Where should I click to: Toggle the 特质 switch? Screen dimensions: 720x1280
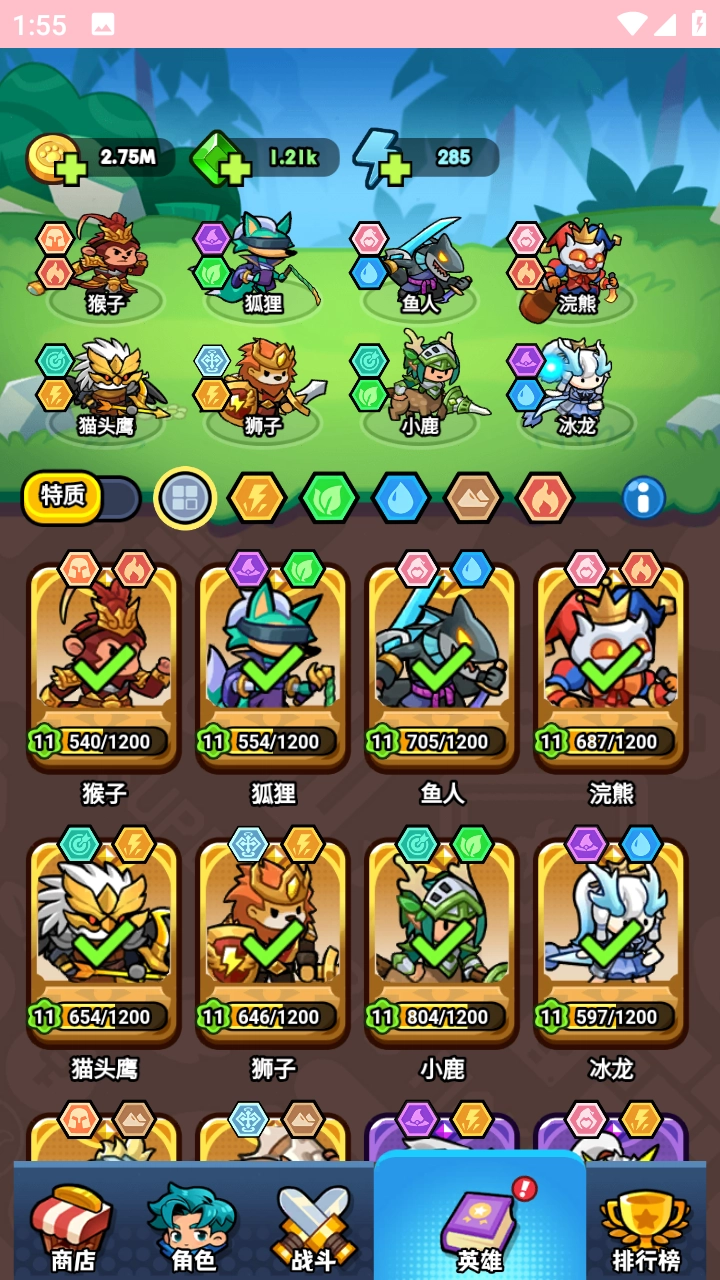[x=82, y=497]
